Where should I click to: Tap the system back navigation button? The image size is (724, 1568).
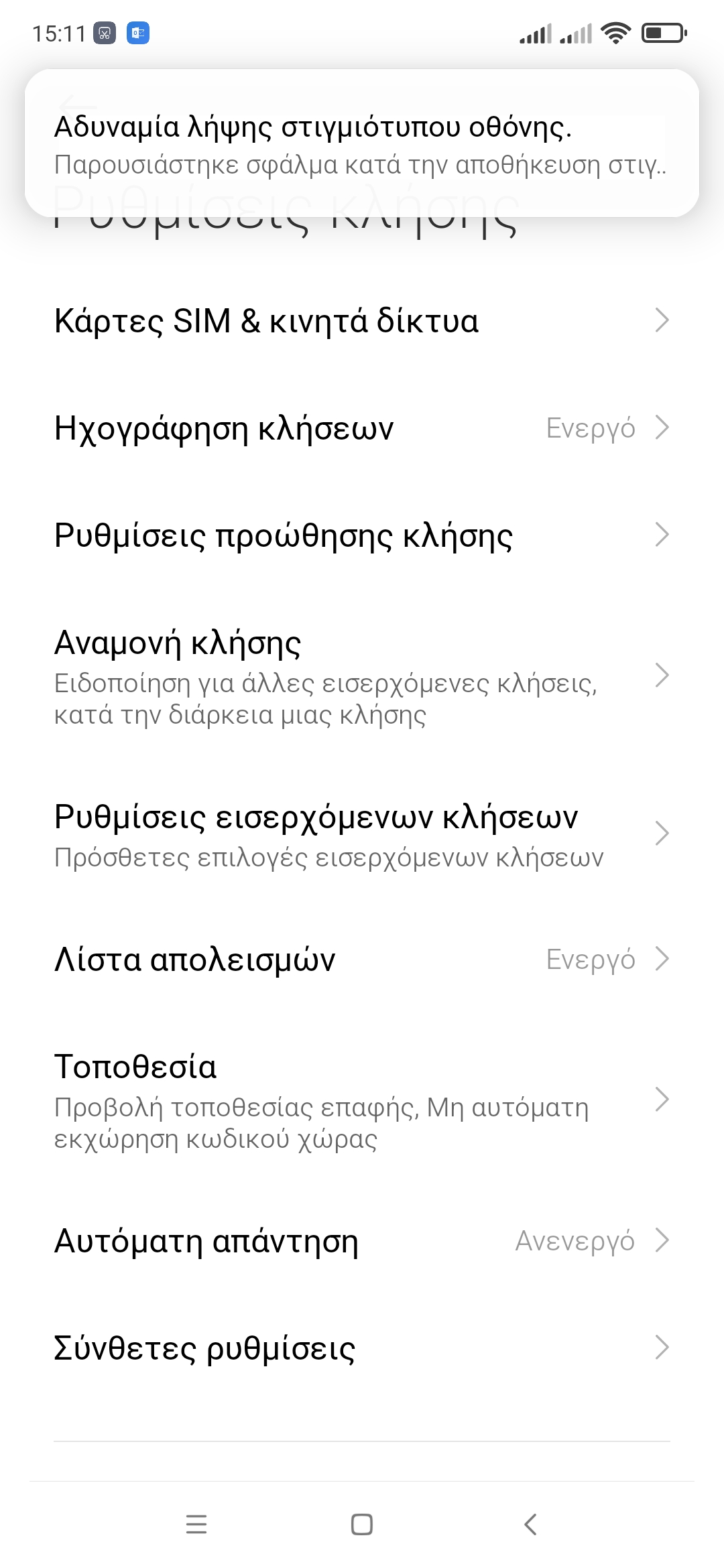click(x=530, y=1524)
